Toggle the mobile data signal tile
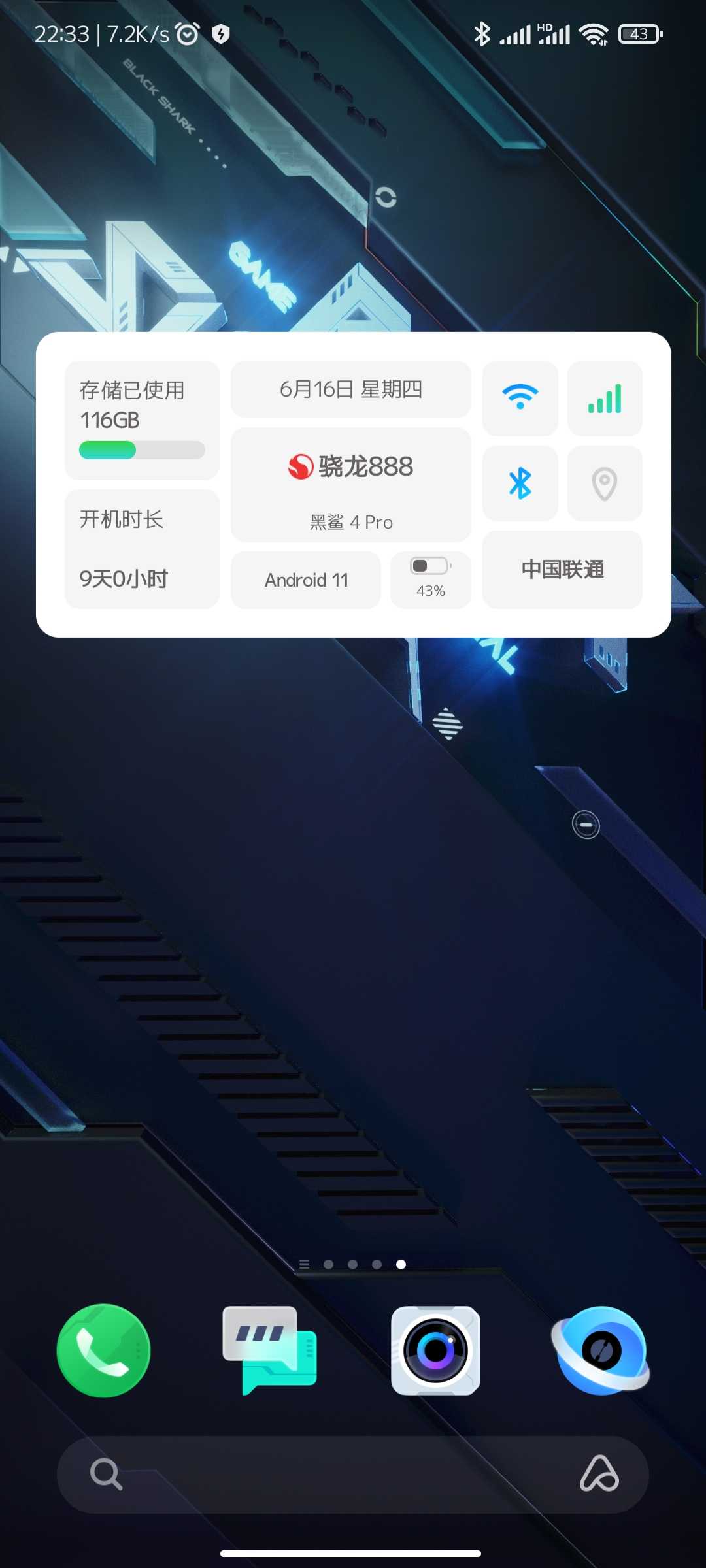Screen dimensions: 706x1568 click(605, 398)
